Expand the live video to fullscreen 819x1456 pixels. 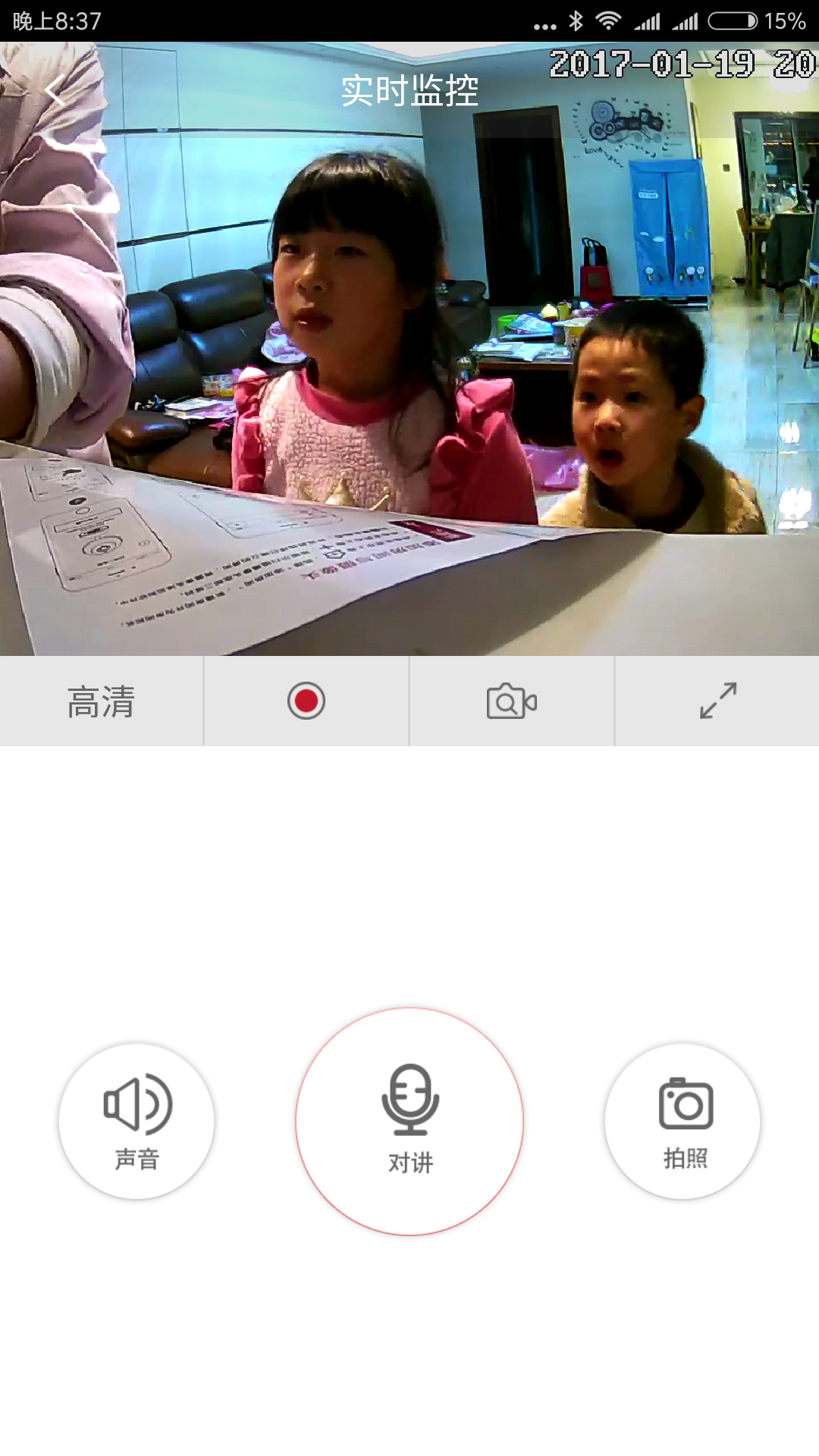pyautogui.click(x=717, y=701)
